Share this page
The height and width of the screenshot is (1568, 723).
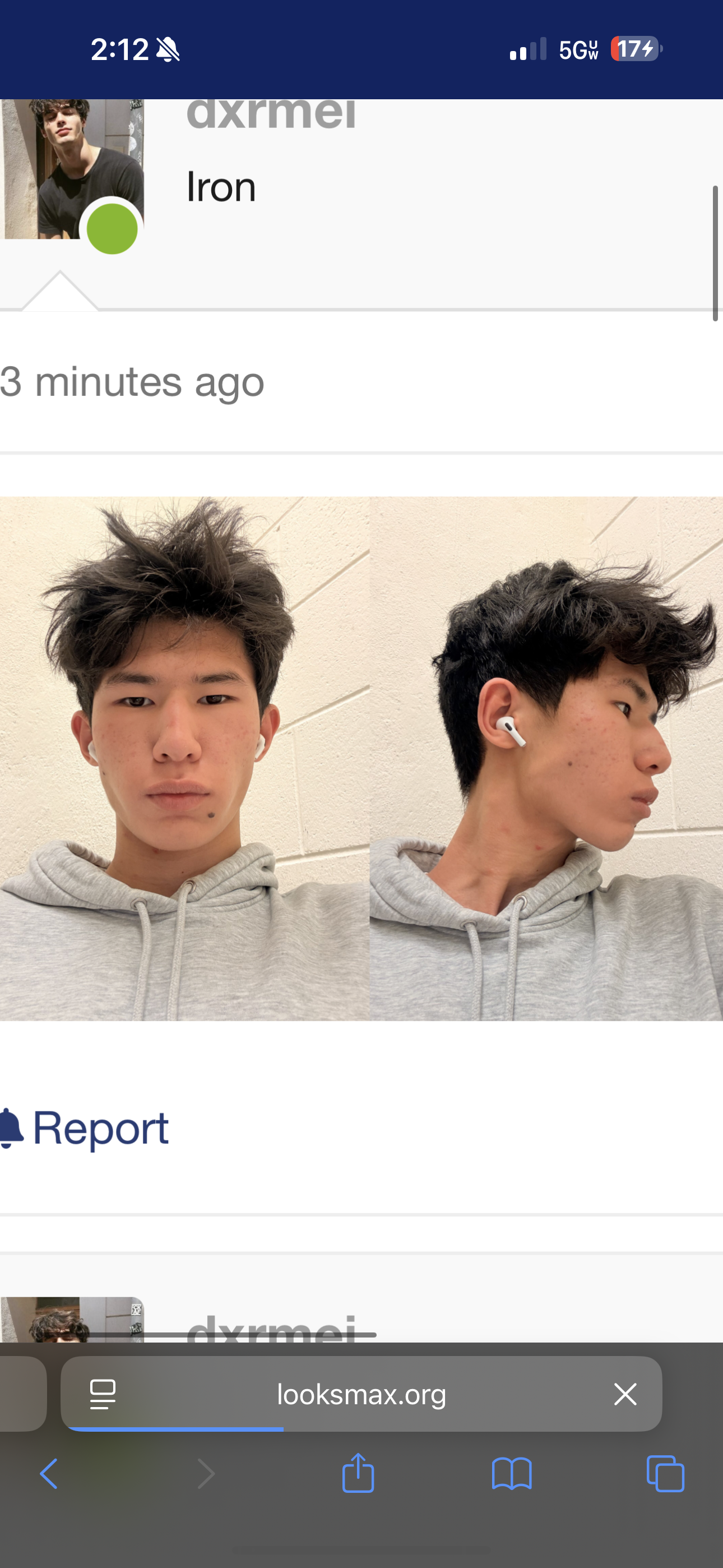tap(358, 1473)
